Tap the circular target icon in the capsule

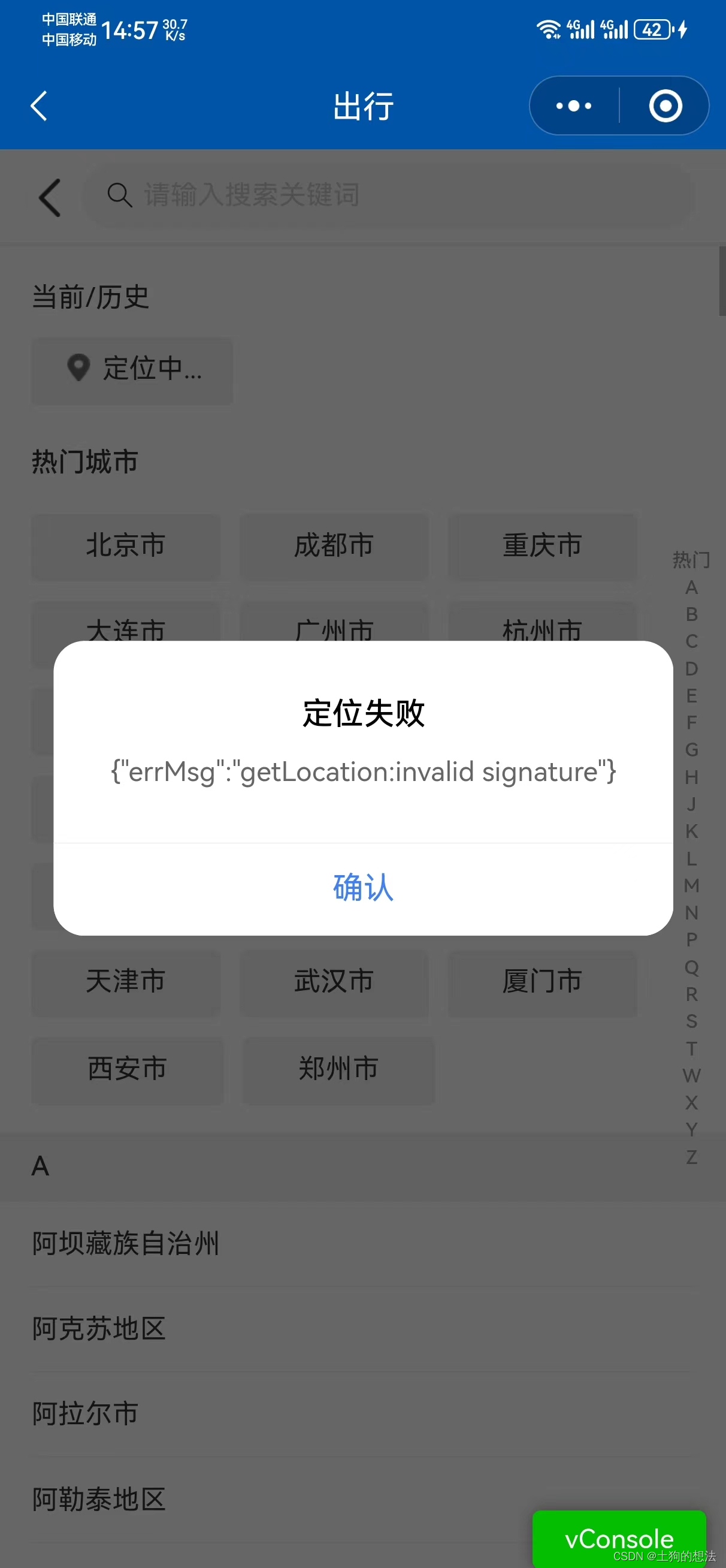pos(665,105)
